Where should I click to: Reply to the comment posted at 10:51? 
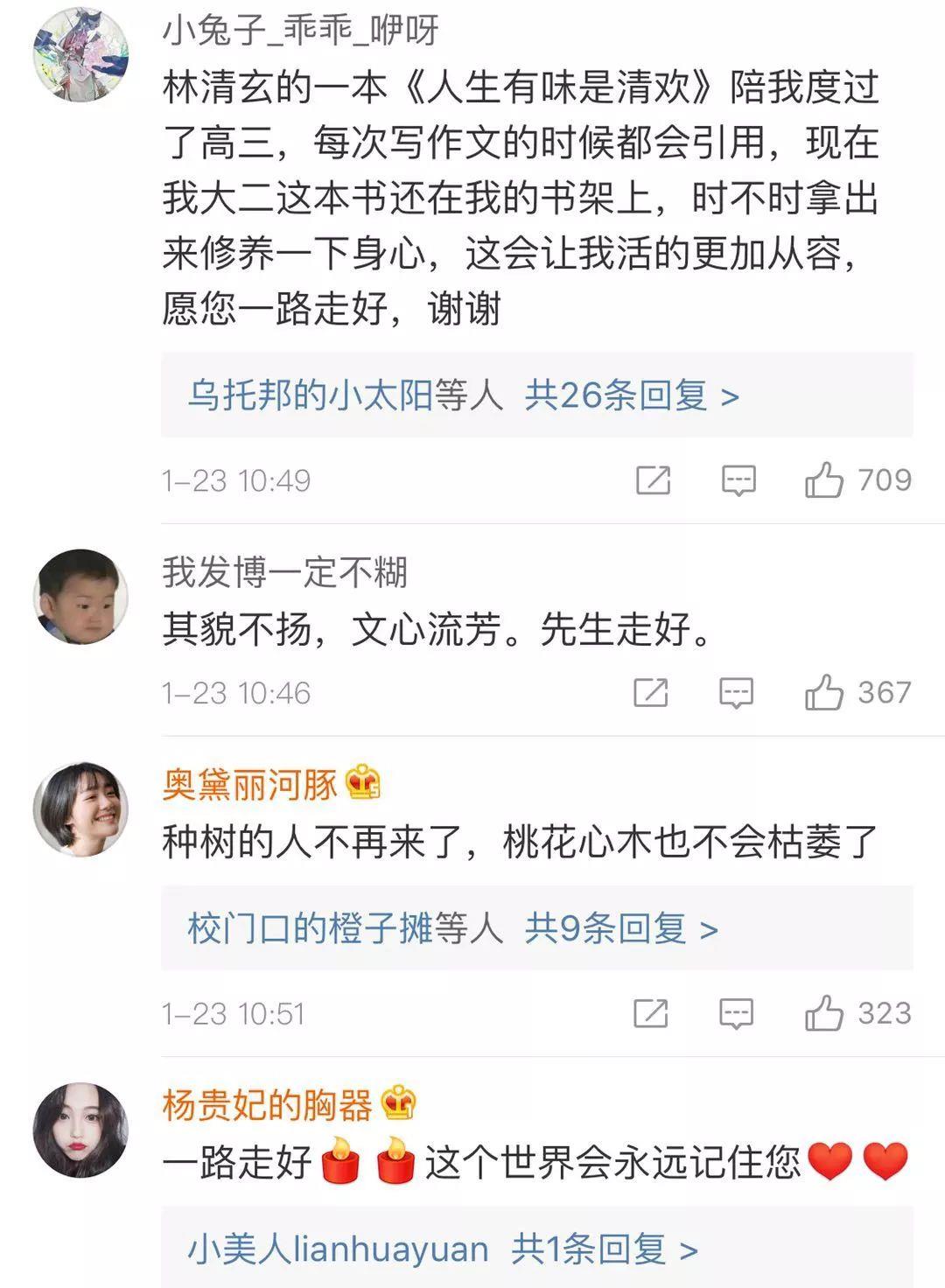[736, 1013]
